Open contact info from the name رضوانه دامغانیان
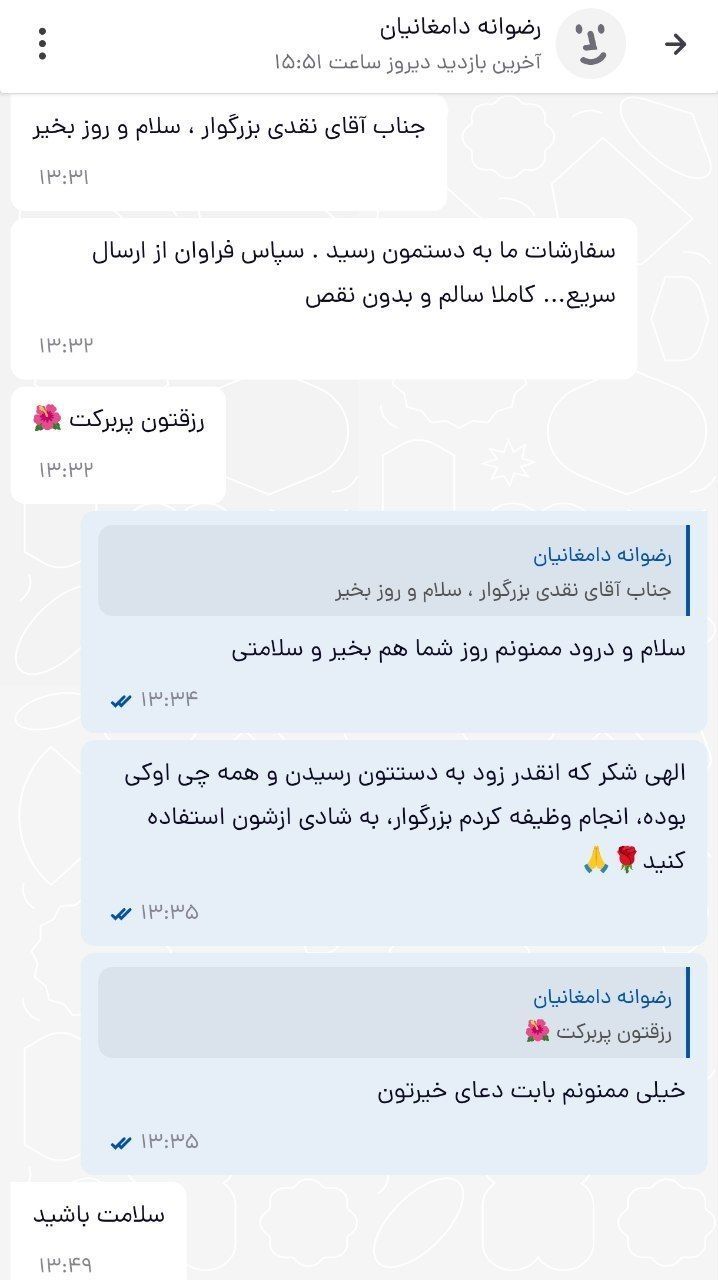This screenshot has height=1280, width=718. 460,28
